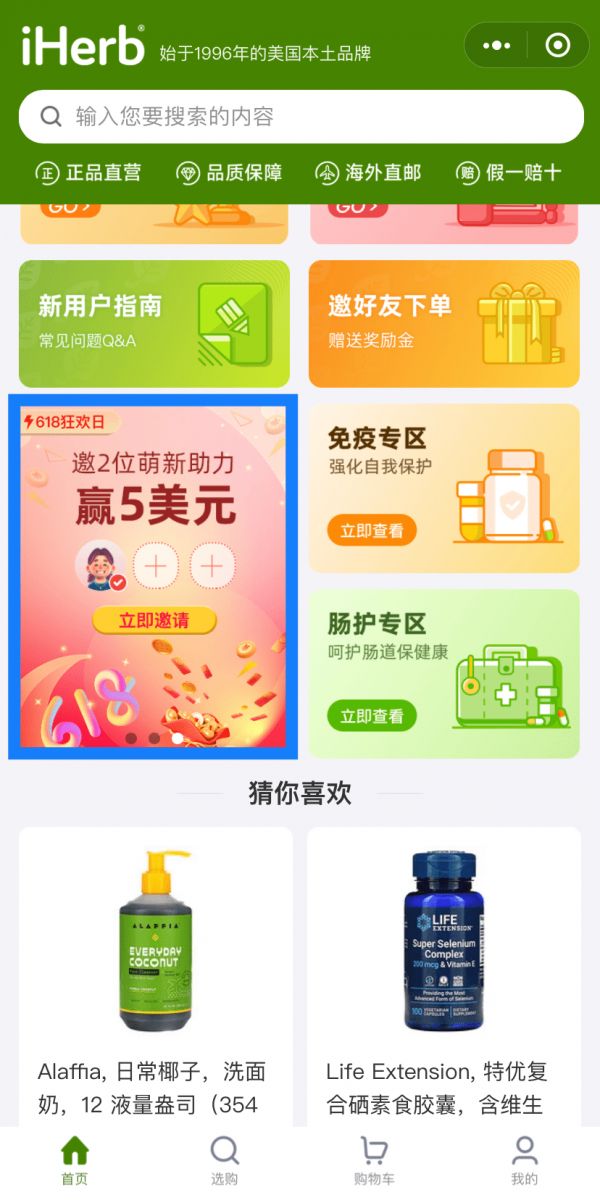
Task: Go to the 首页 tab
Action: (75, 1162)
